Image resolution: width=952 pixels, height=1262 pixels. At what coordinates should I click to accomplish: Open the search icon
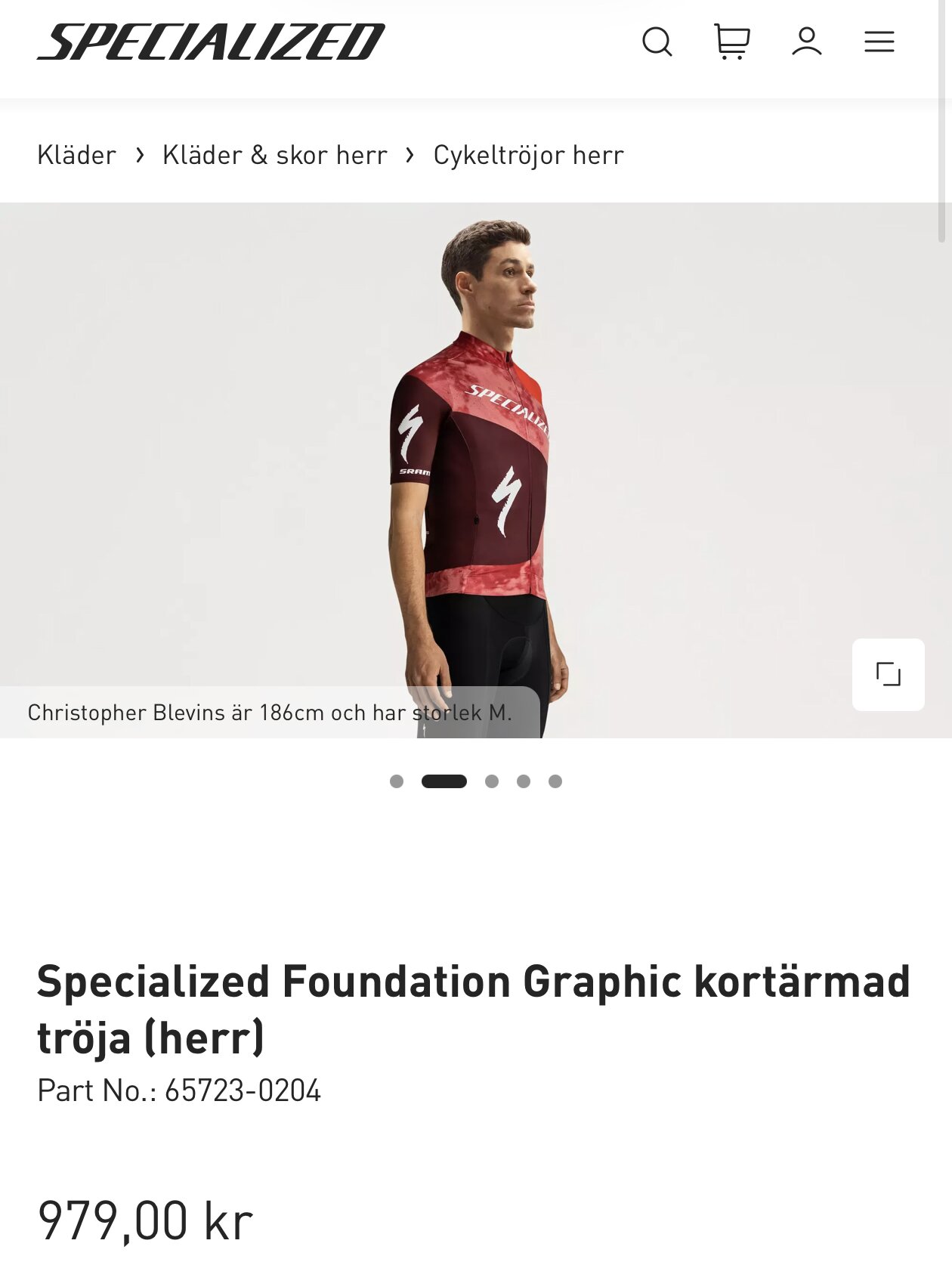click(x=657, y=42)
